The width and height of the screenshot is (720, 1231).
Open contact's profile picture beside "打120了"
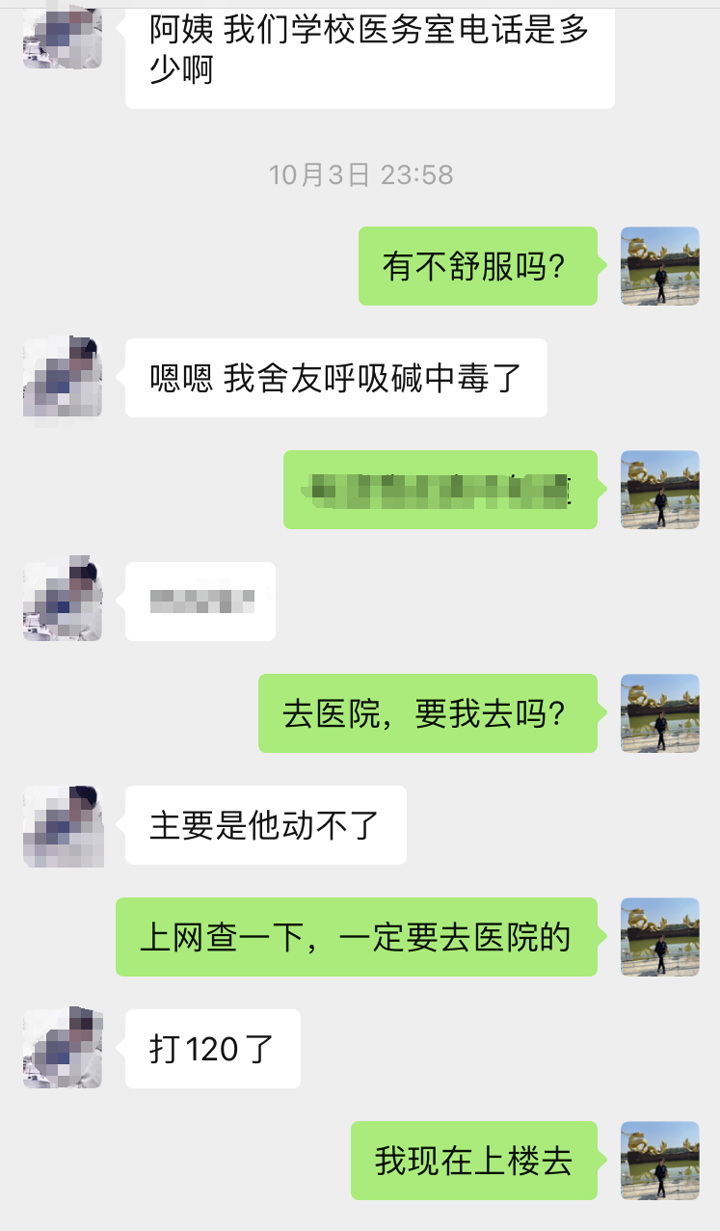[63, 1048]
